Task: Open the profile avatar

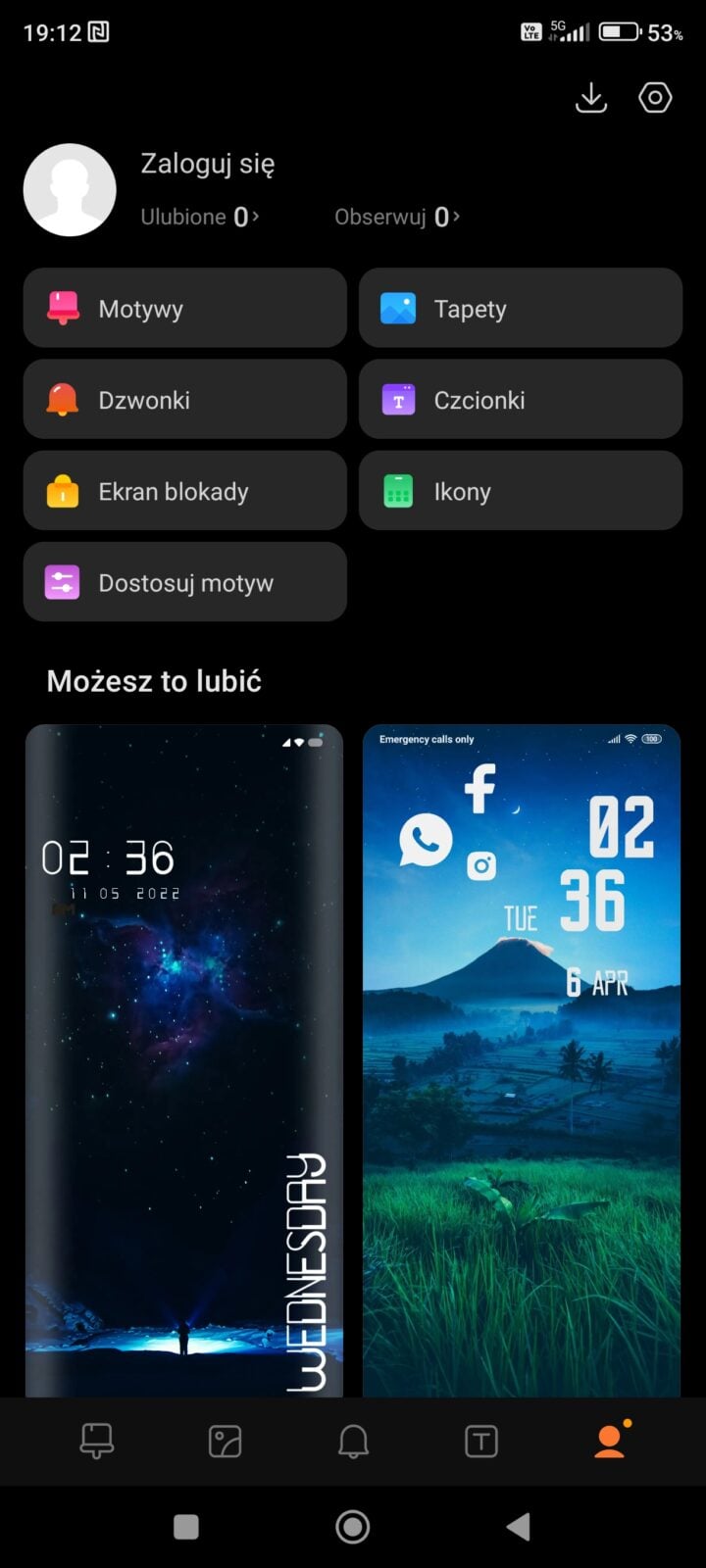Action: click(70, 190)
